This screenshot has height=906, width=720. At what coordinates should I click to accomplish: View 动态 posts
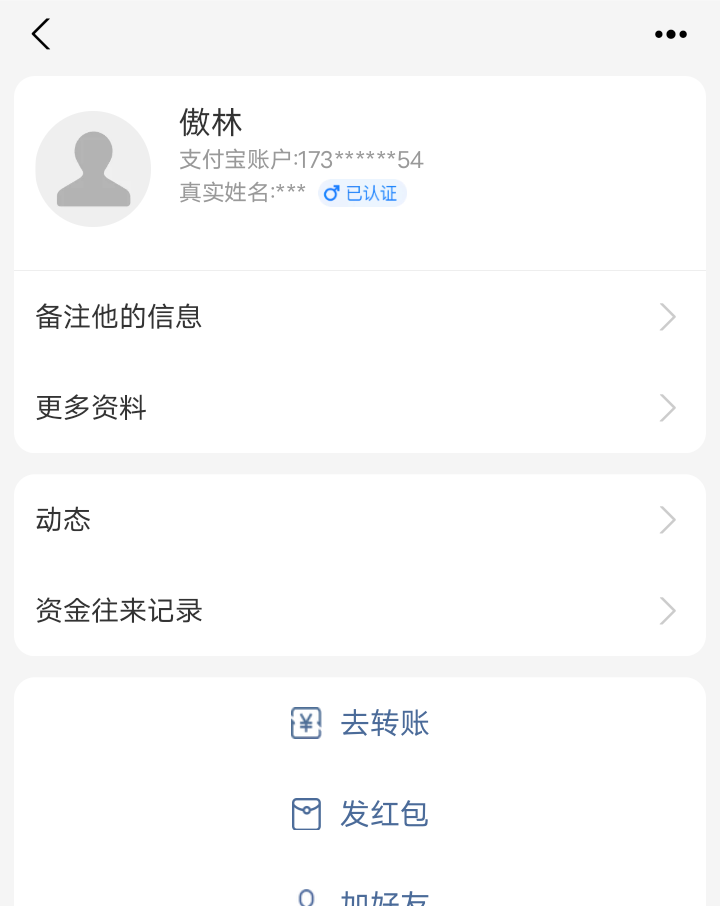[360, 520]
